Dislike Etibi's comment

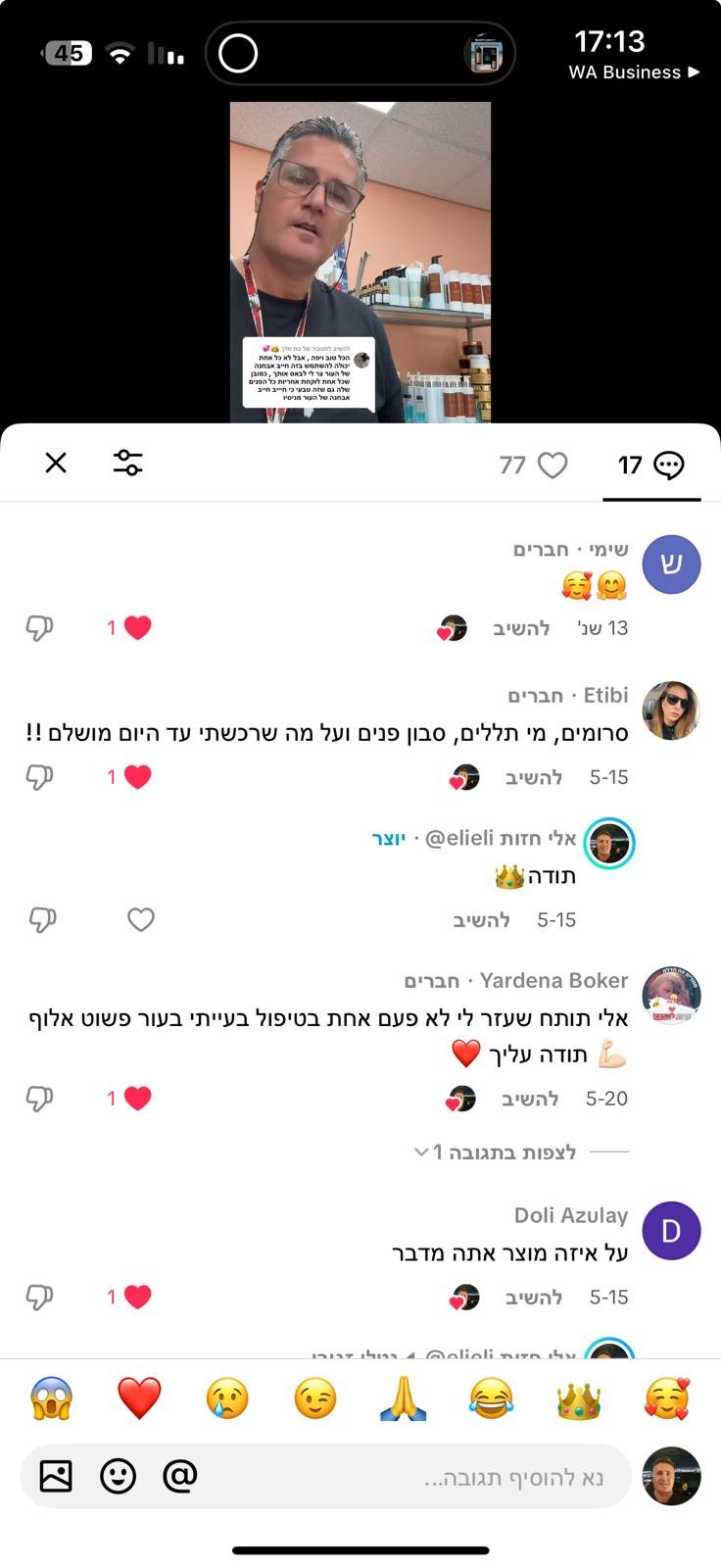[x=39, y=777]
